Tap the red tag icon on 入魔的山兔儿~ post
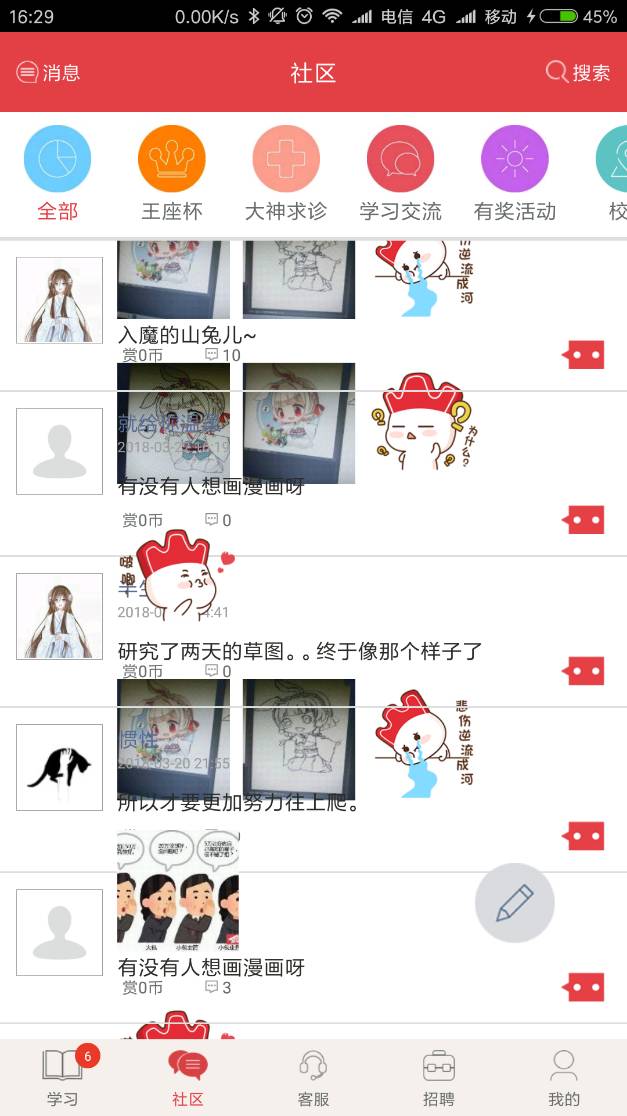Viewport: 627px width, 1116px height. (x=584, y=355)
